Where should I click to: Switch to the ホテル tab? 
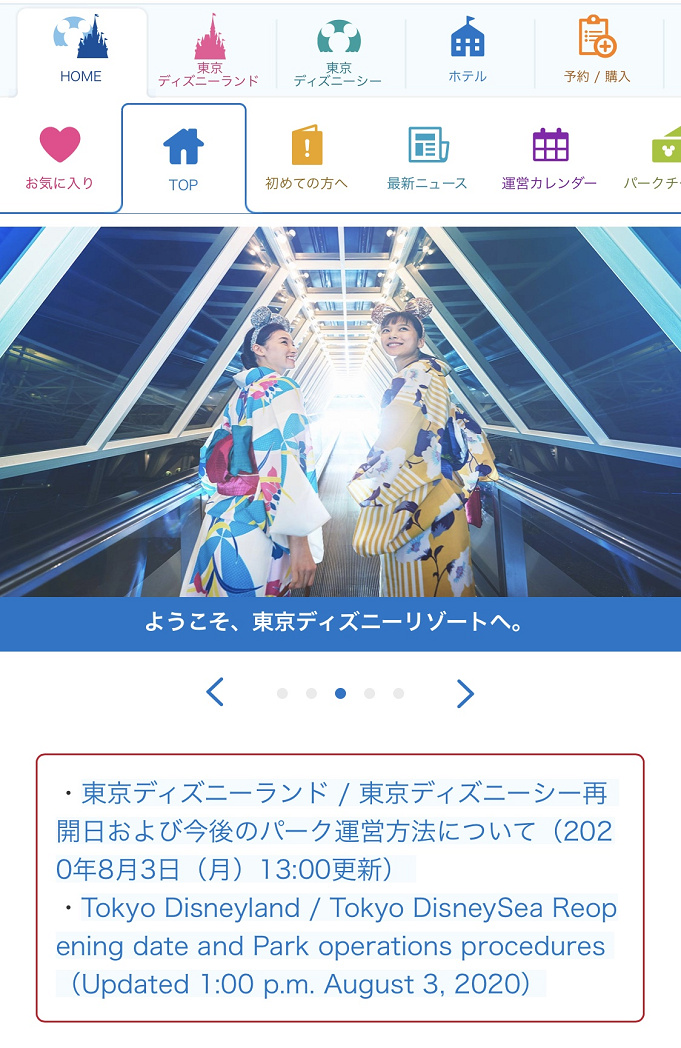pyautogui.click(x=467, y=53)
